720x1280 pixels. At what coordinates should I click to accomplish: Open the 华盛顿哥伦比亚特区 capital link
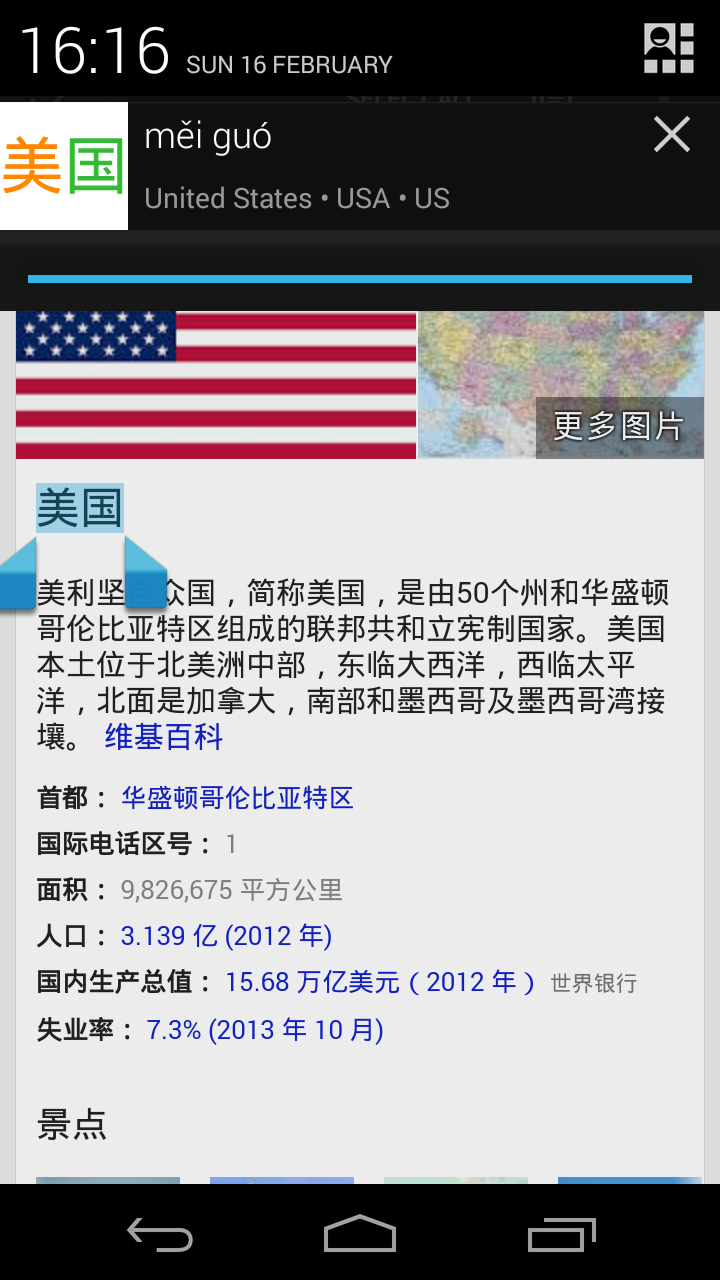[237, 798]
